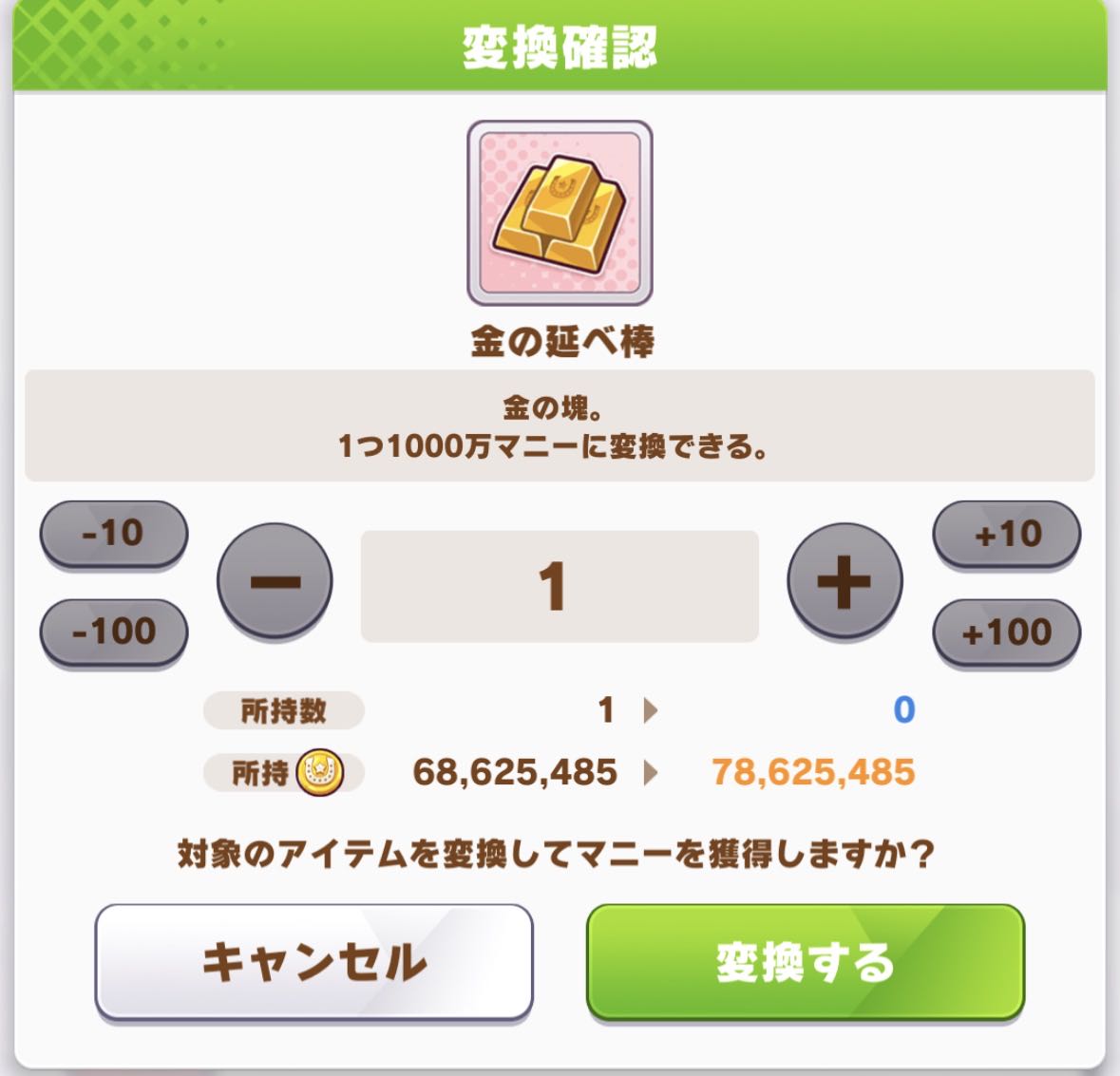
Task: Tap the plus button to increase quantity
Action: [x=844, y=581]
